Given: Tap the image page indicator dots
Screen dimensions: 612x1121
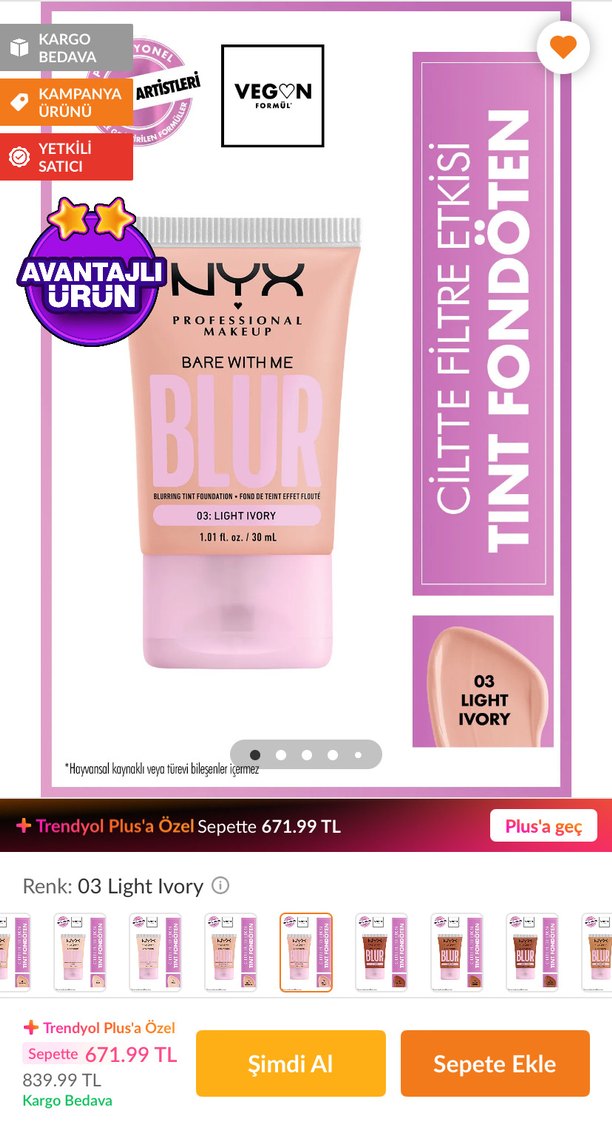Looking at the screenshot, I should 306,754.
